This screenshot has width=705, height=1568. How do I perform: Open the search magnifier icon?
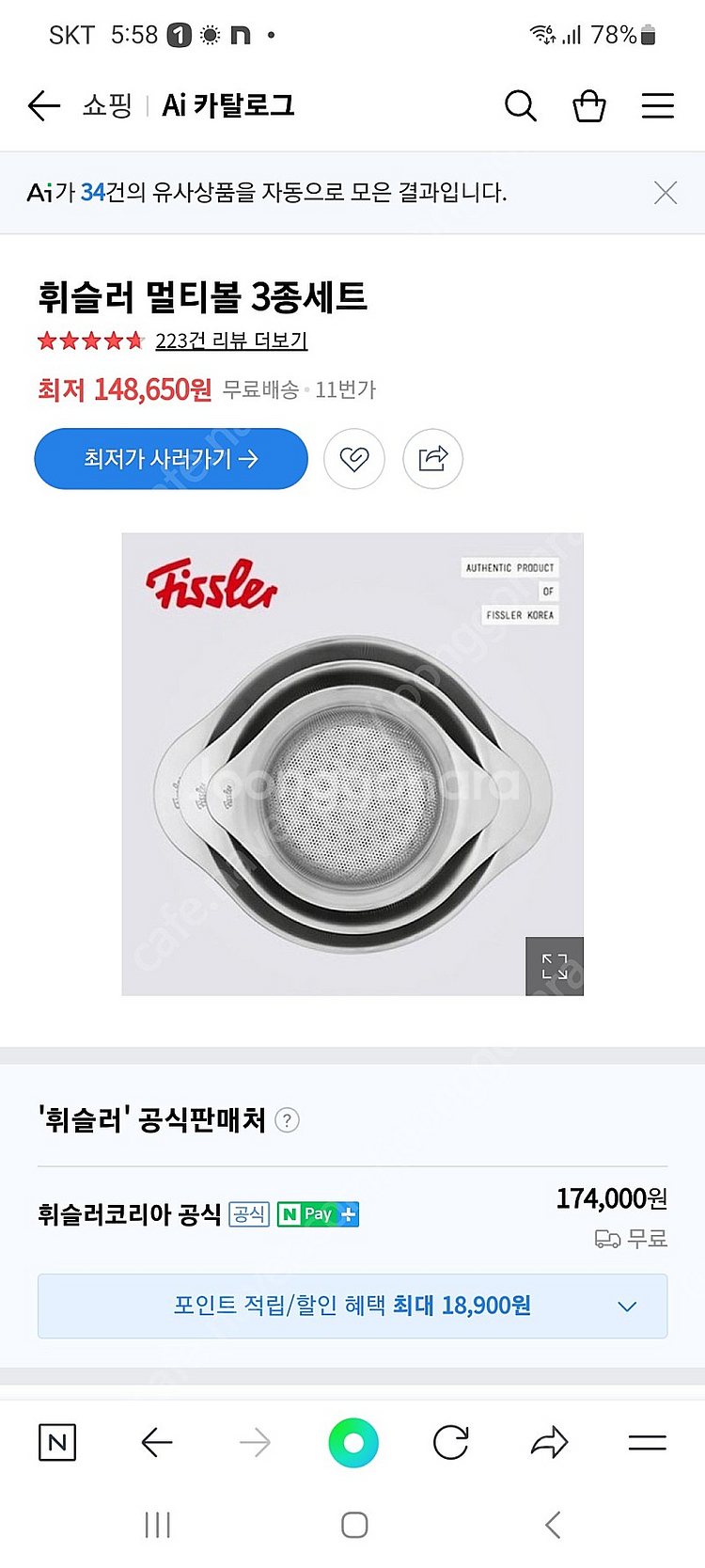[520, 105]
